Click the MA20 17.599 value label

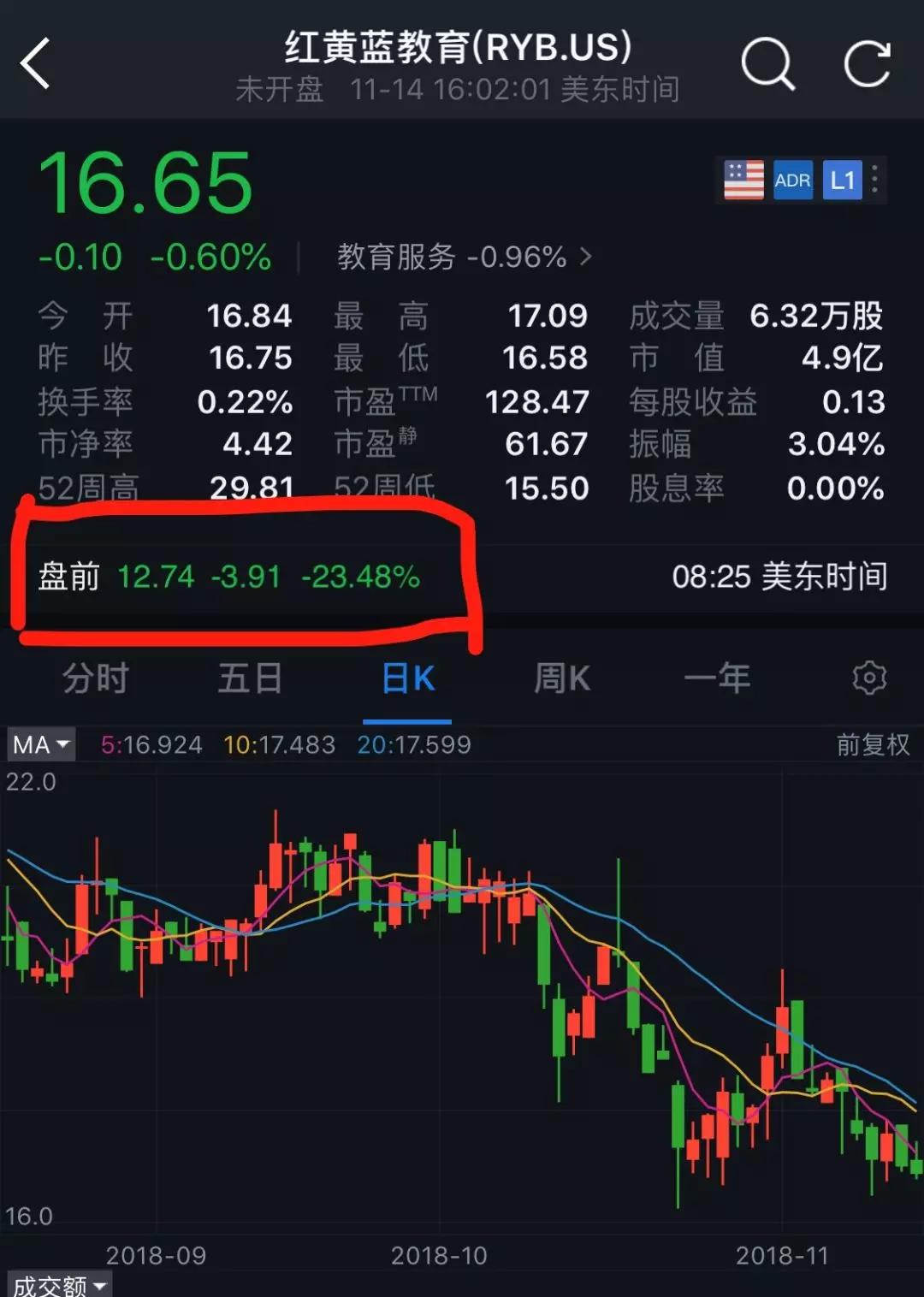[417, 744]
